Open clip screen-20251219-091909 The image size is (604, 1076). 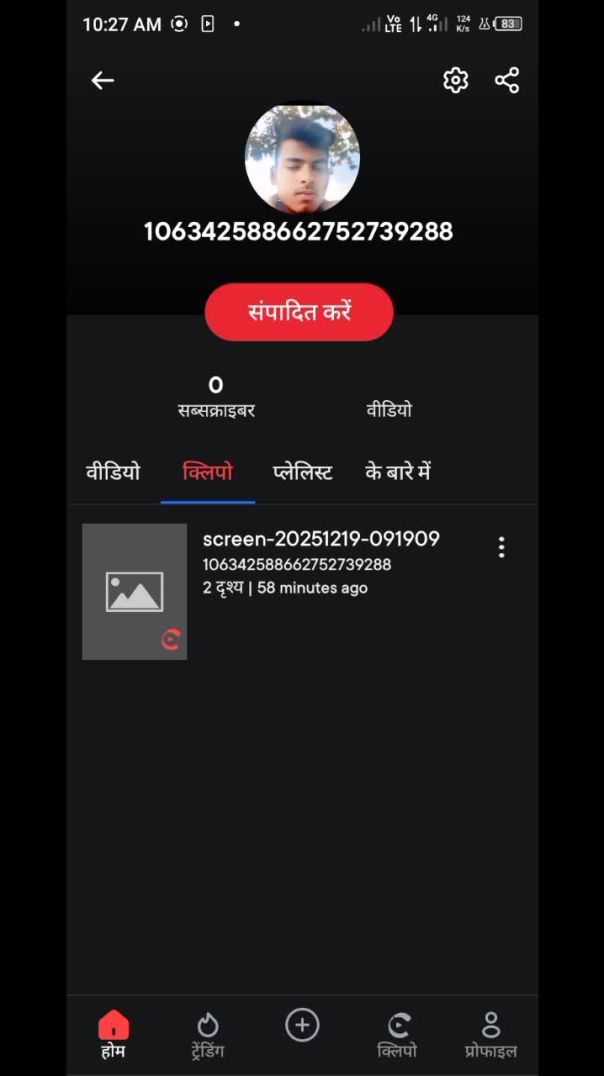(135, 591)
